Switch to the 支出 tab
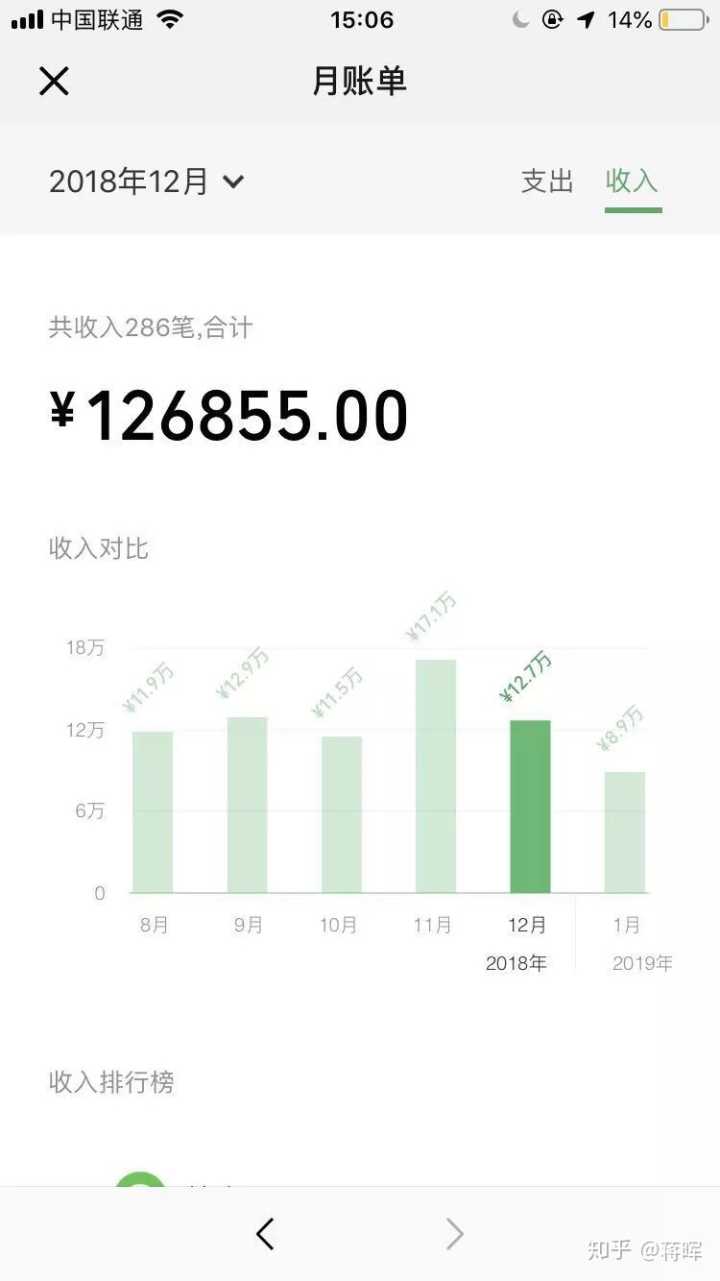 pos(547,182)
